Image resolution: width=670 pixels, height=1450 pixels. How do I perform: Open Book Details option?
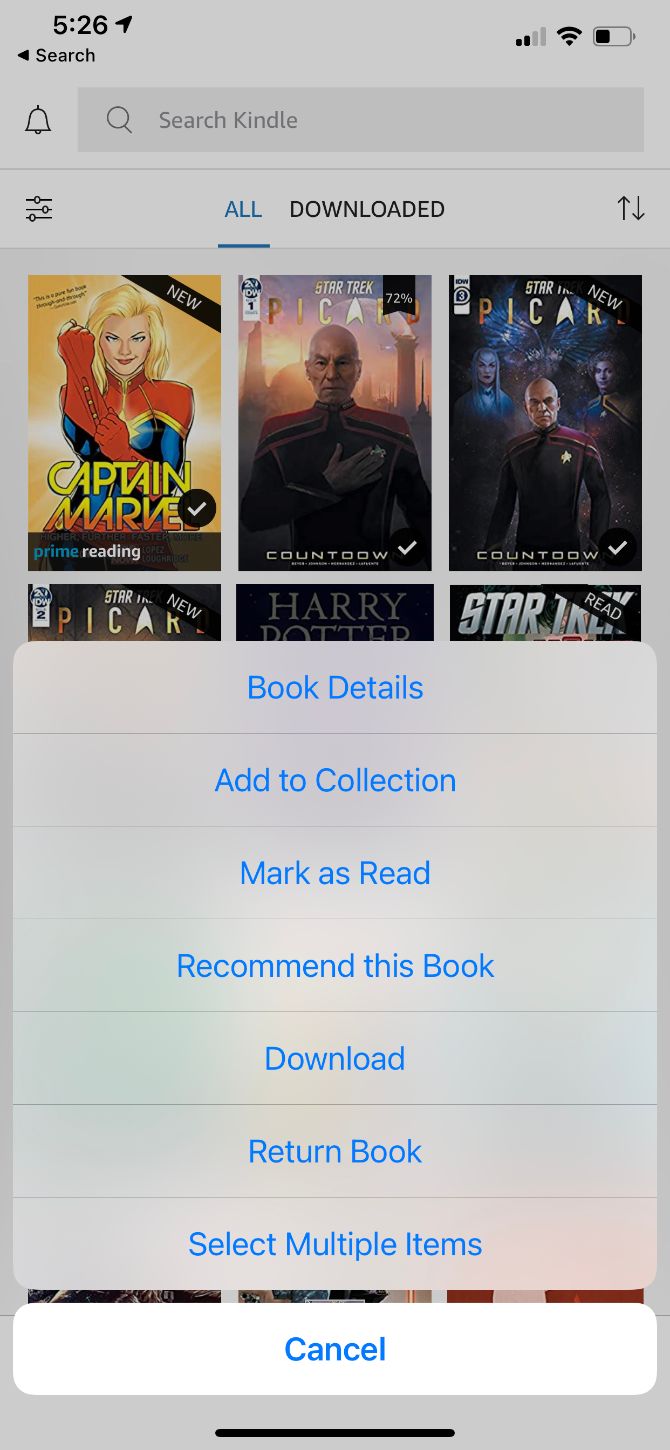point(335,688)
